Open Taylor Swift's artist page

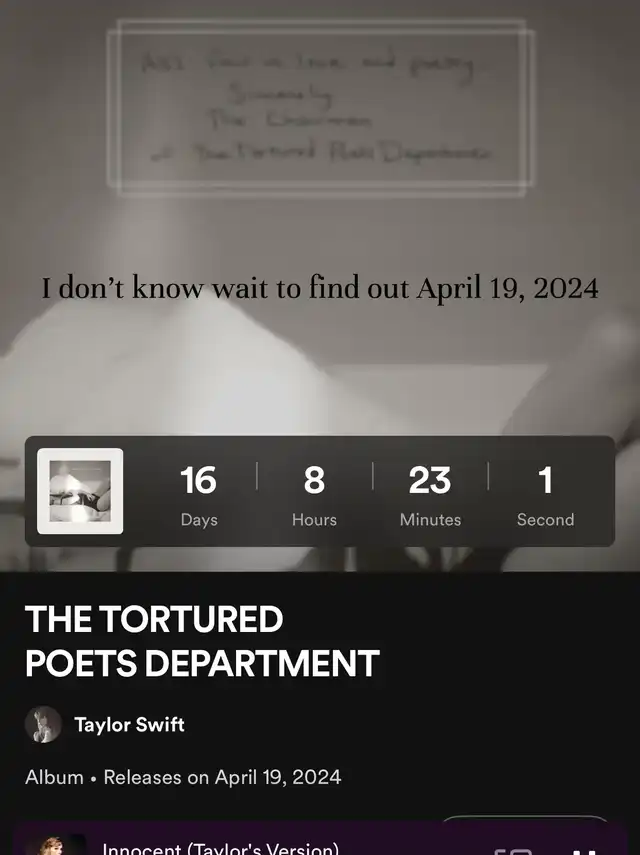pos(128,724)
